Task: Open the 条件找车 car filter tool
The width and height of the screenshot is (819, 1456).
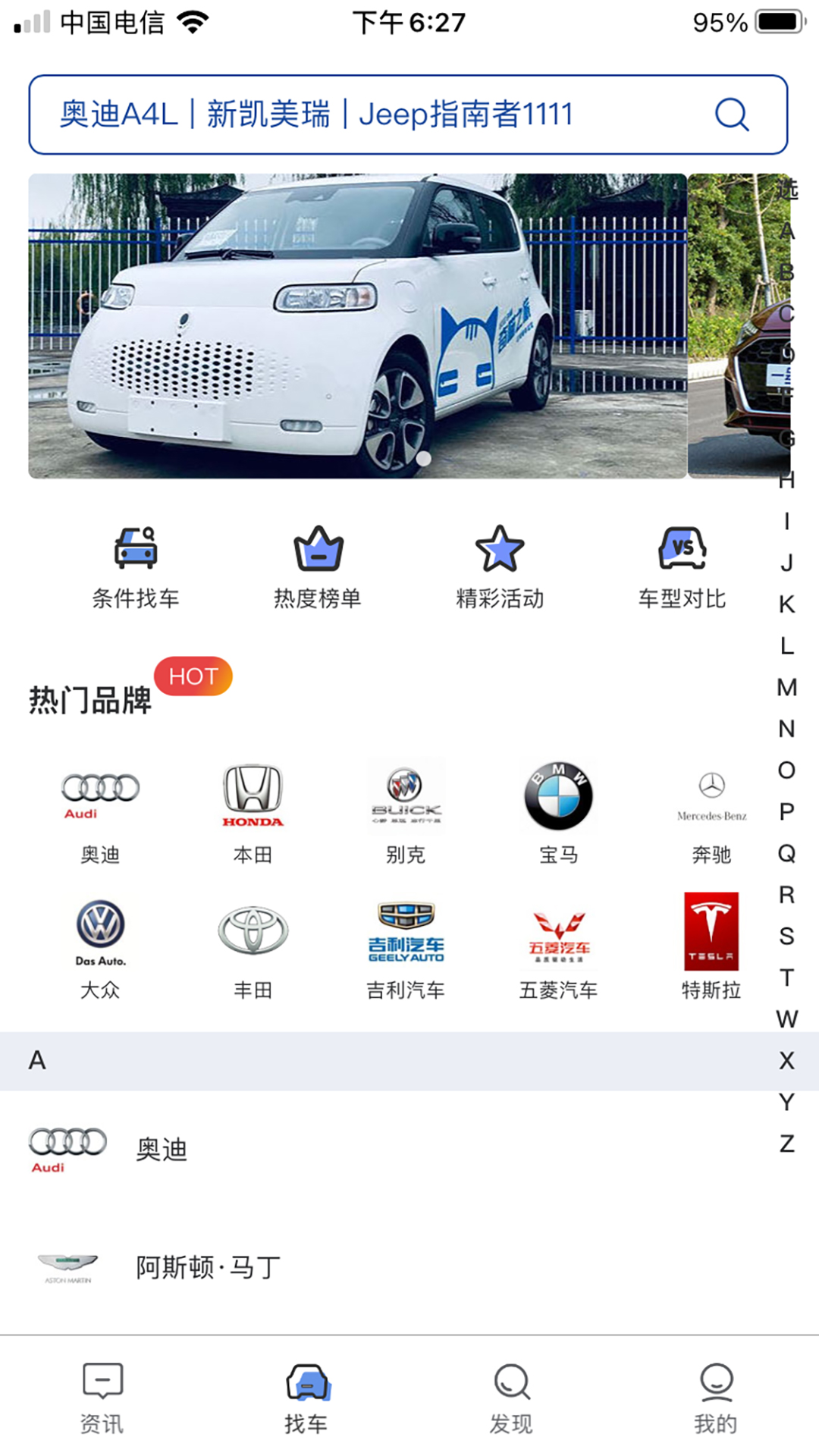Action: [133, 565]
